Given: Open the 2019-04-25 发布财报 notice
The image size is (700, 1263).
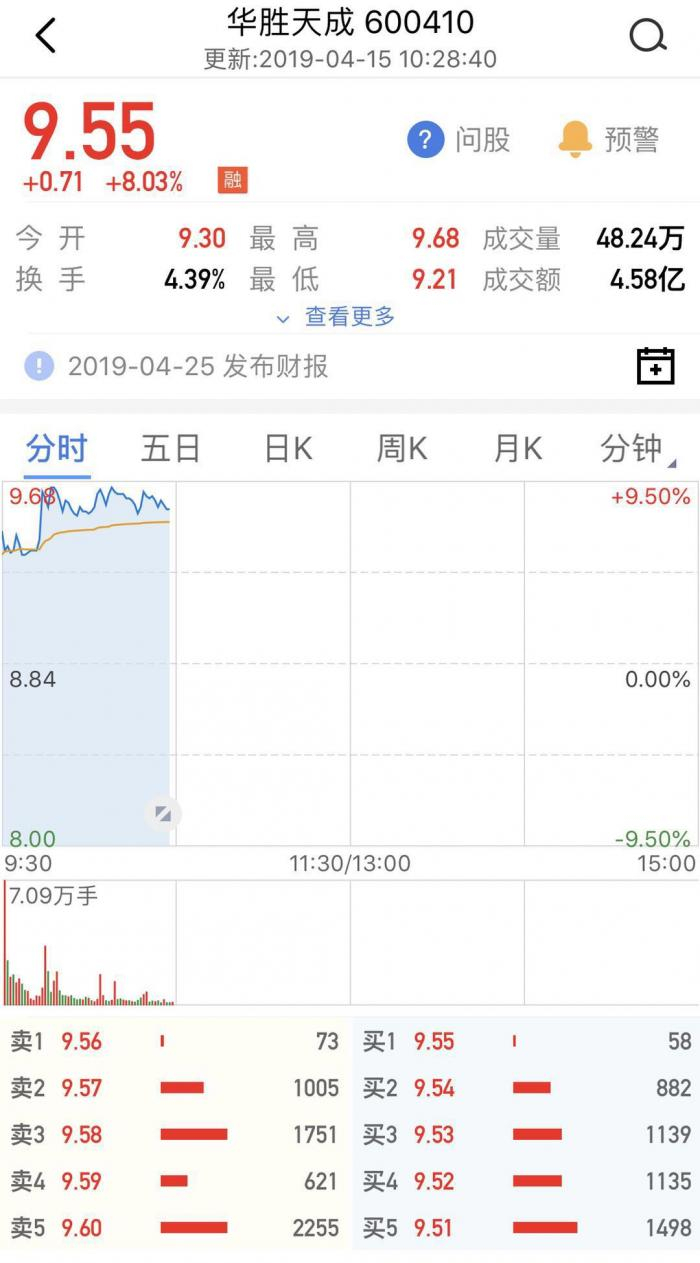Looking at the screenshot, I should click(x=198, y=366).
